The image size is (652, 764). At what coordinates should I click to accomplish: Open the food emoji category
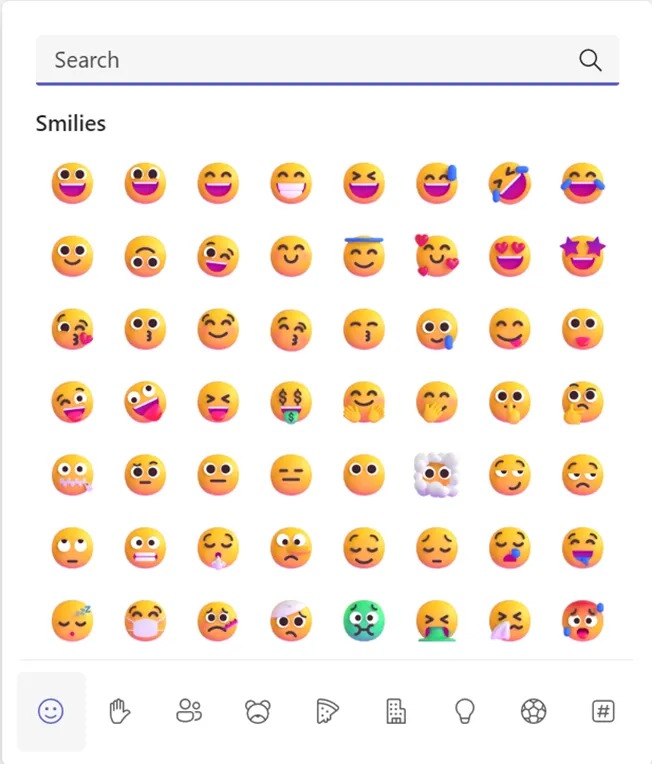click(326, 712)
